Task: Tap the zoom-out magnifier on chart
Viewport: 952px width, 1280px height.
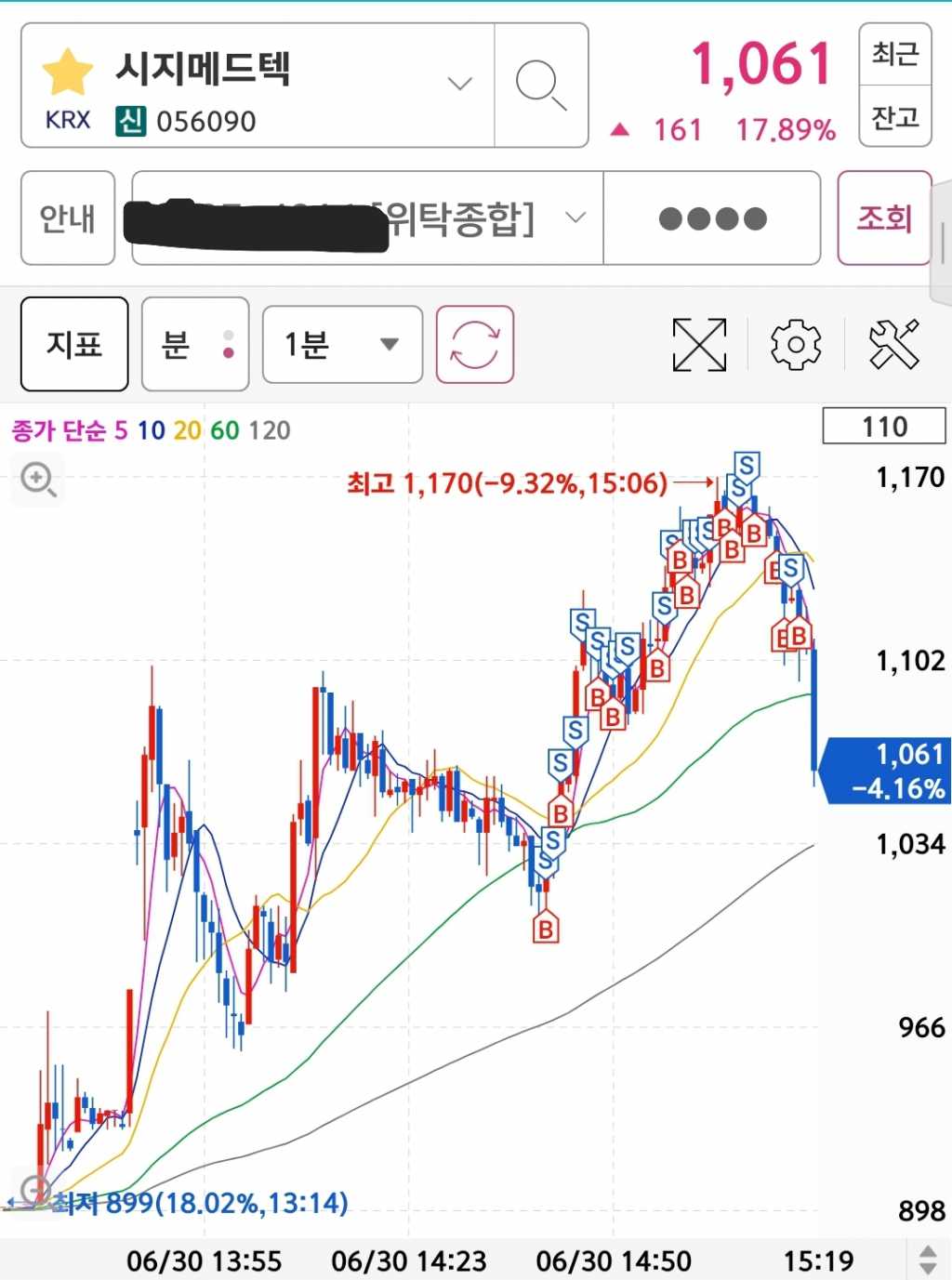Action: pyautogui.click(x=34, y=1190)
